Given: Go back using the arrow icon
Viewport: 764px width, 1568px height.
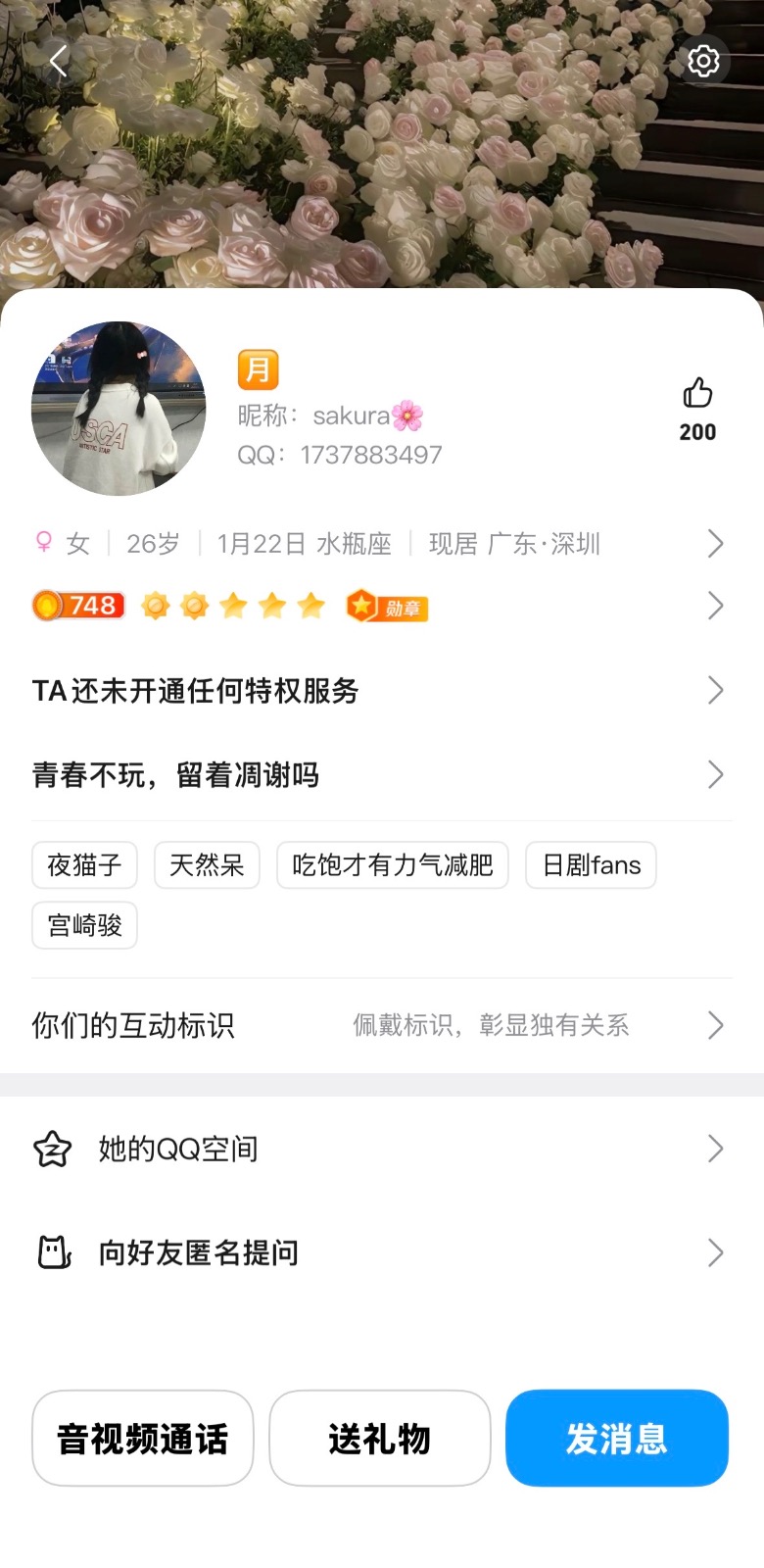Looking at the screenshot, I should [59, 61].
